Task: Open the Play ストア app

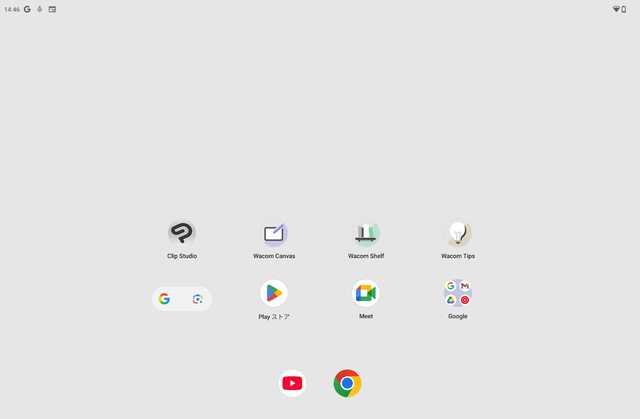Action: pos(274,293)
